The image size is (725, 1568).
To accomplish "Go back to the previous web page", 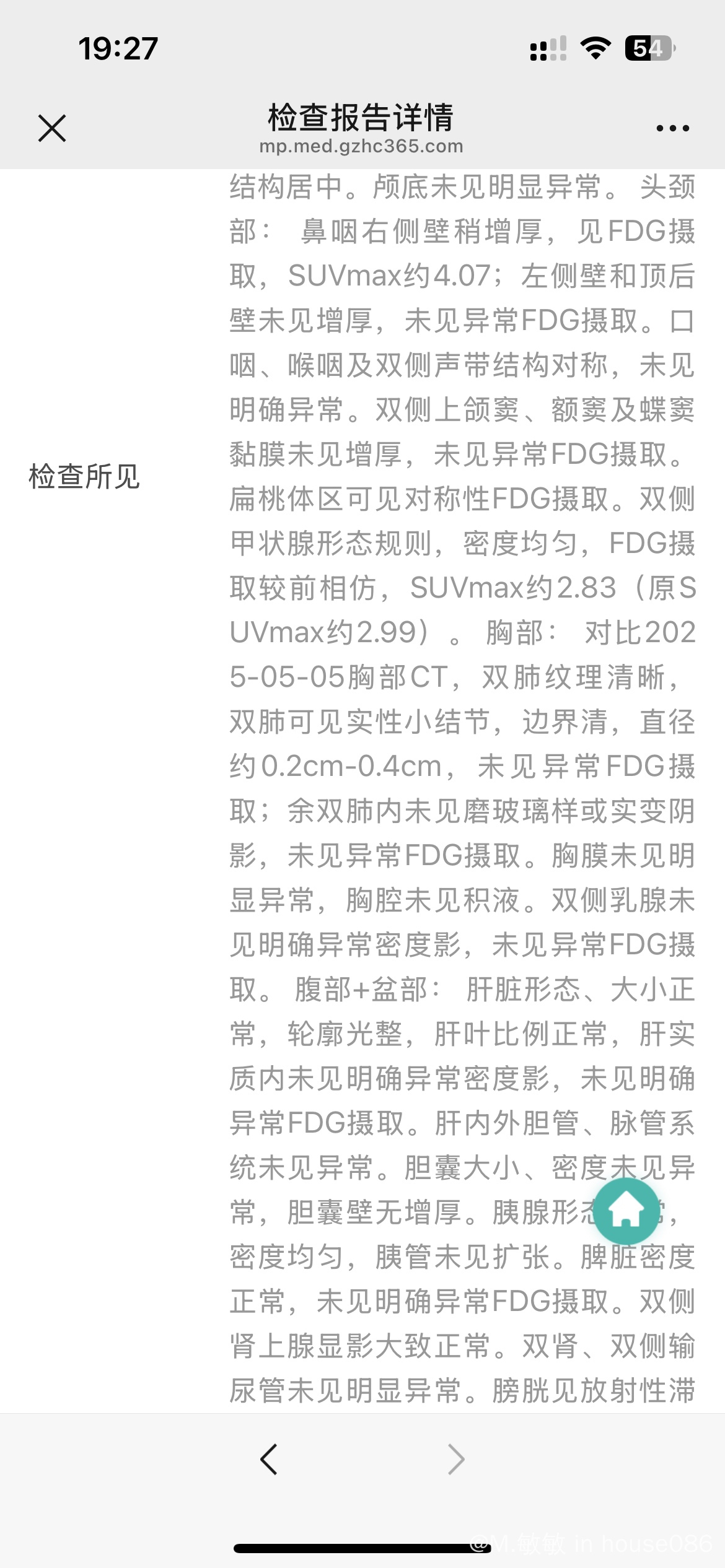I will point(269,1460).
